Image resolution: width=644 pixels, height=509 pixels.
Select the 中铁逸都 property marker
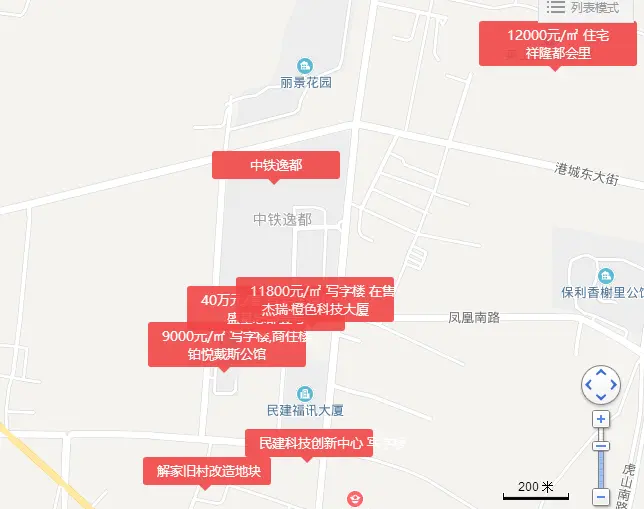pyautogui.click(x=276, y=165)
